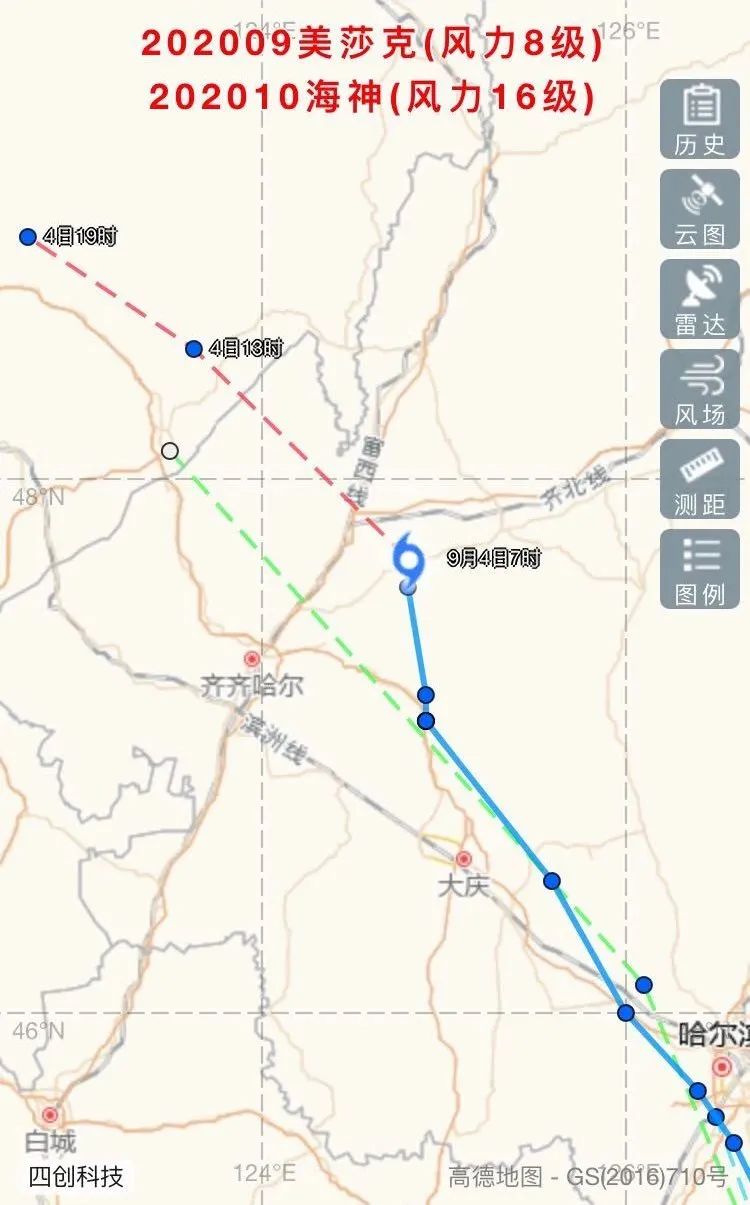The image size is (750, 1205).
Task: Enable the 雷达 radar overlay
Action: 700,300
